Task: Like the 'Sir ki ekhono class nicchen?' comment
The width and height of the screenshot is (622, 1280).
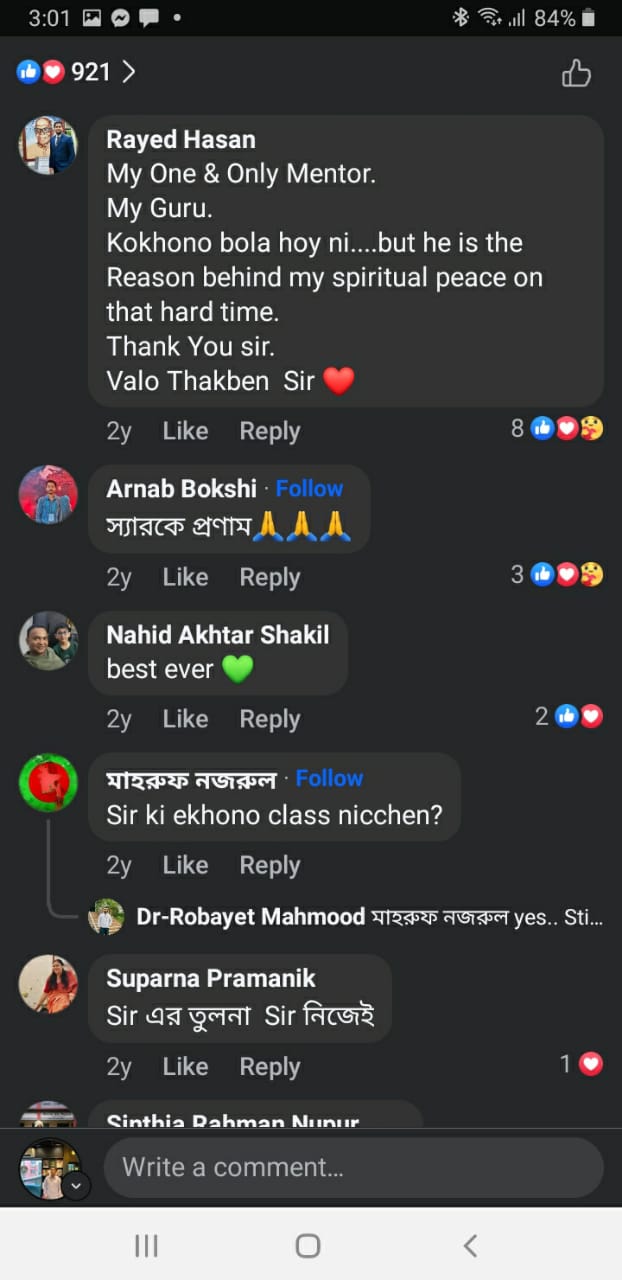Action: tap(185, 865)
